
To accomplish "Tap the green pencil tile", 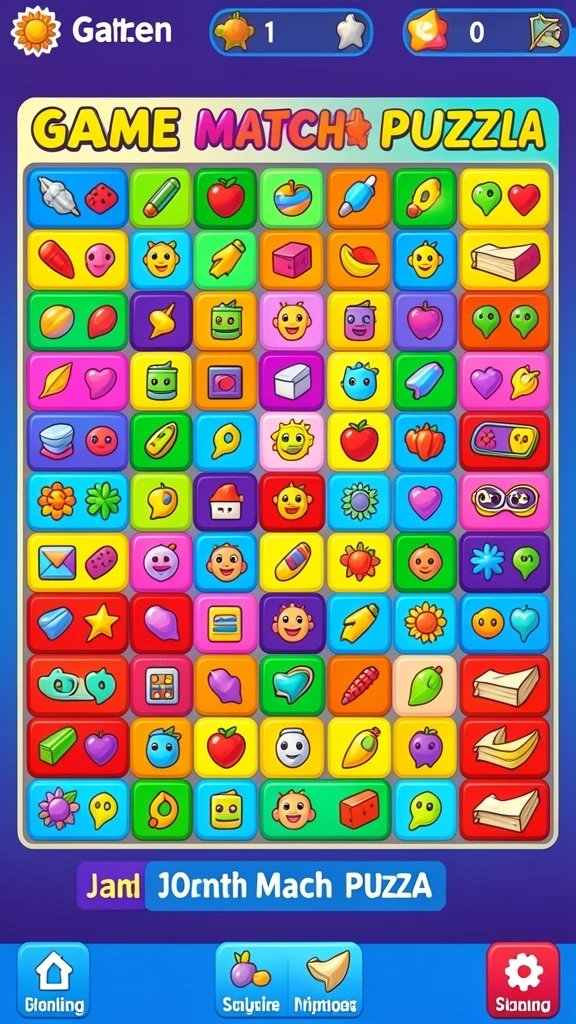I will [161, 198].
